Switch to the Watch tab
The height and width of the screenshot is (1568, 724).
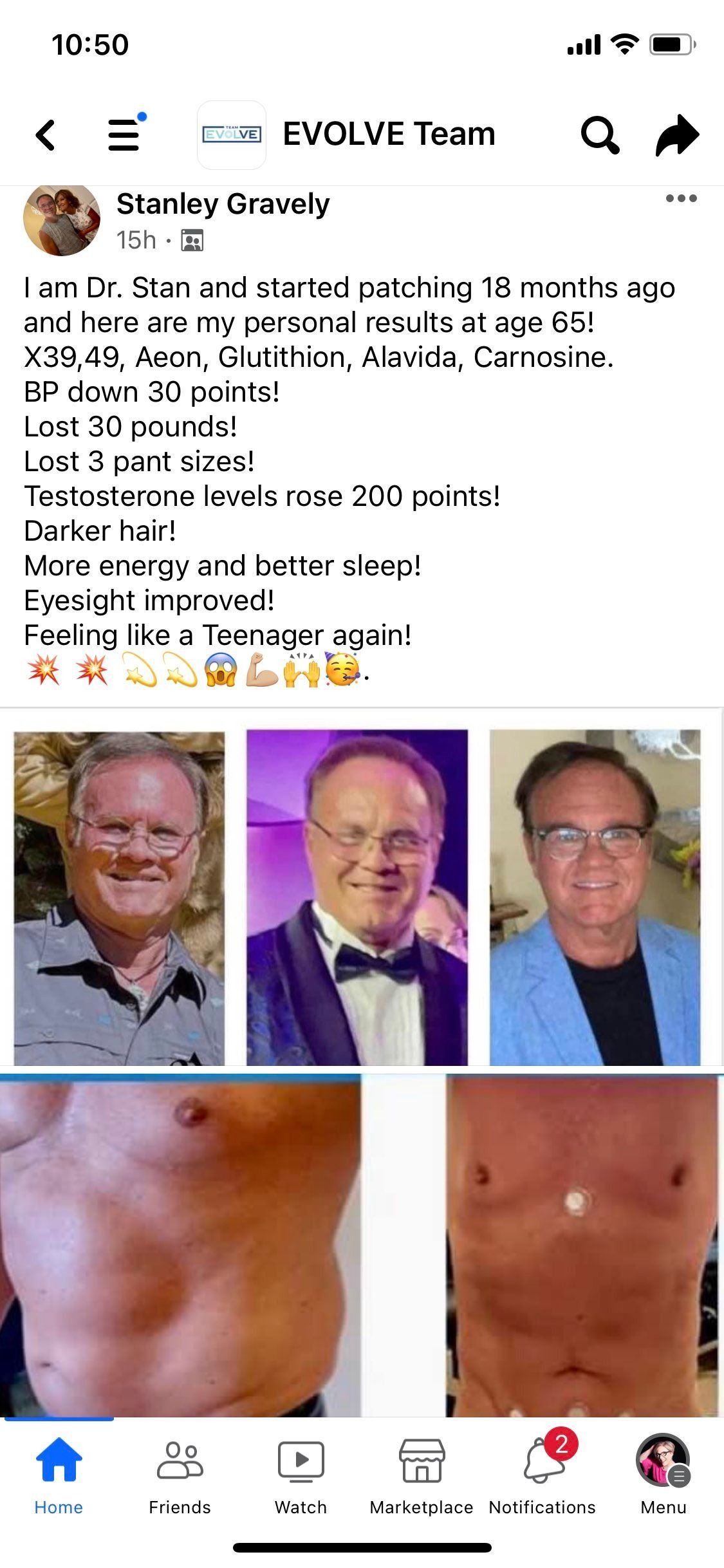[x=301, y=1473]
